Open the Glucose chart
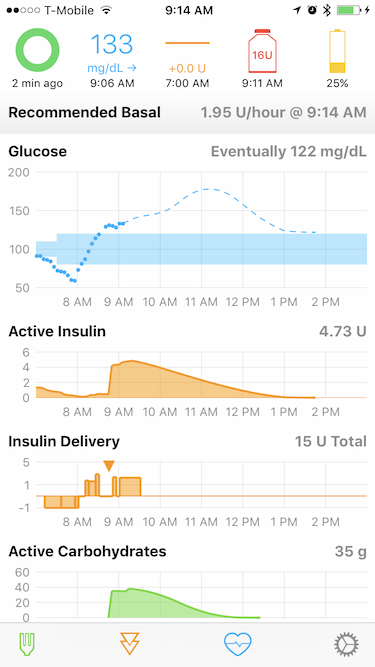 188,227
